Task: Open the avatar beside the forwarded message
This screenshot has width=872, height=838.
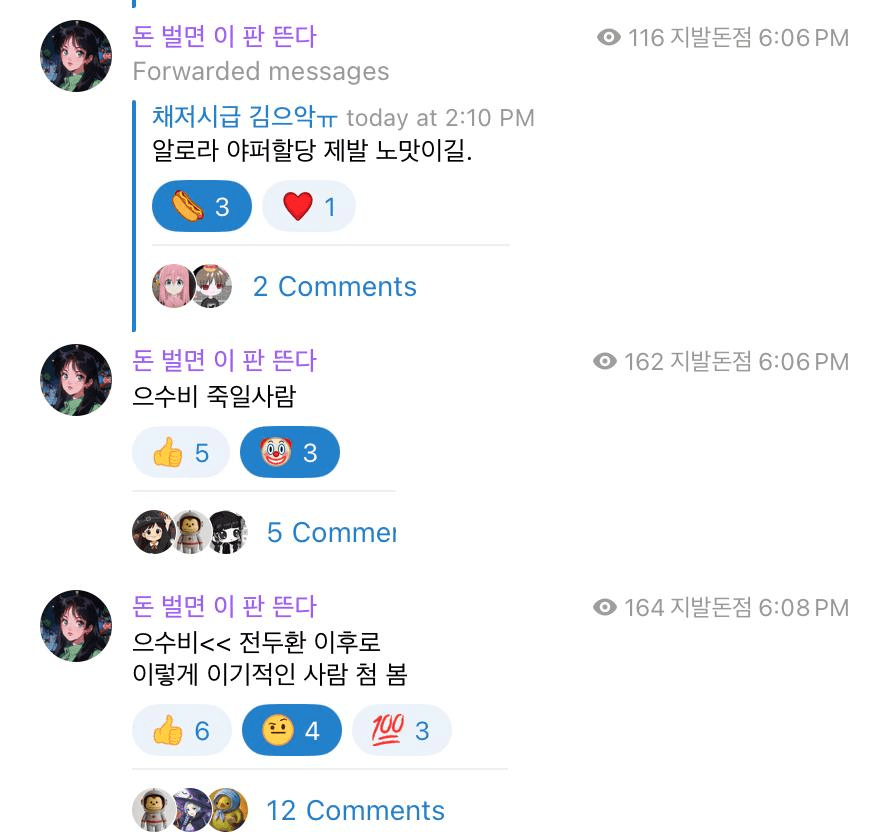Action: (76, 56)
